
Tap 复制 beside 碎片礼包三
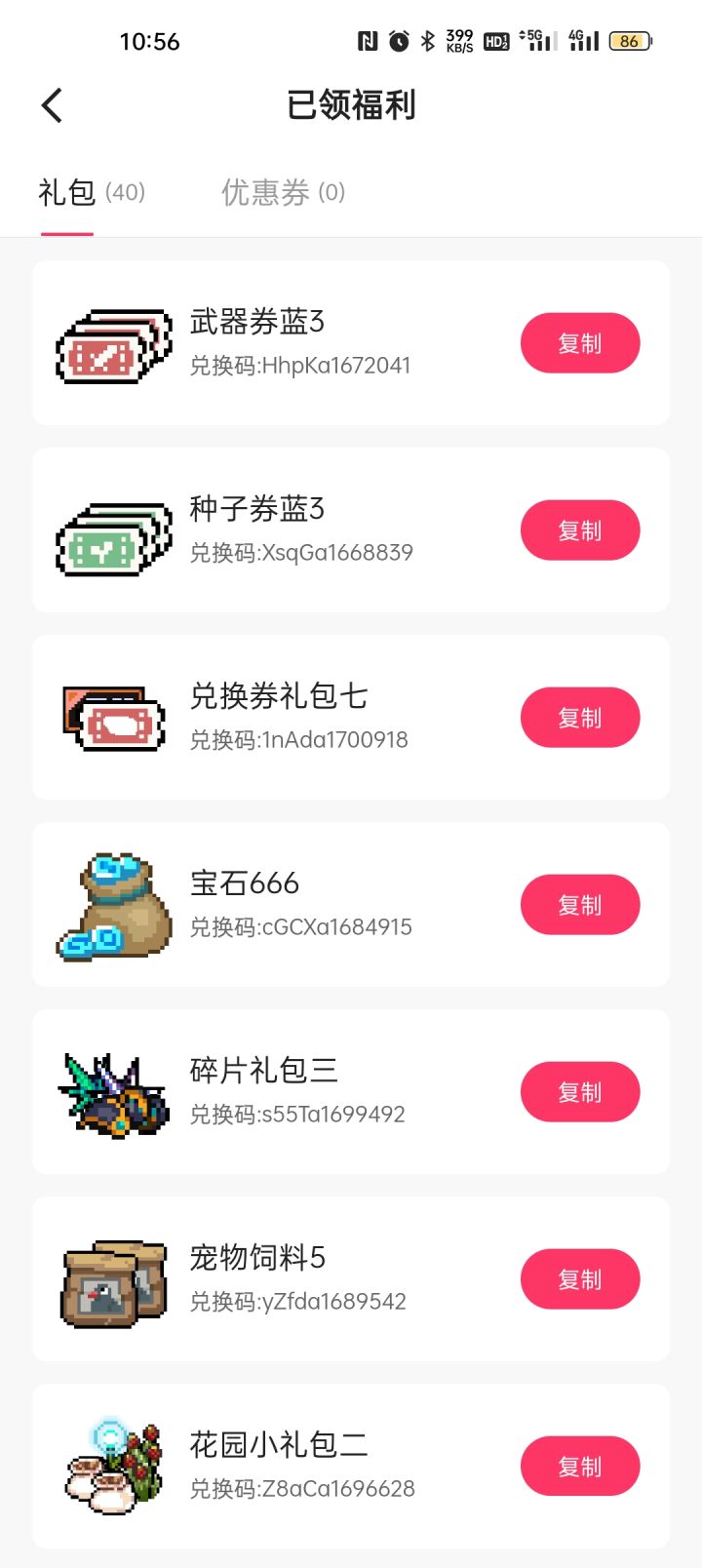579,1092
